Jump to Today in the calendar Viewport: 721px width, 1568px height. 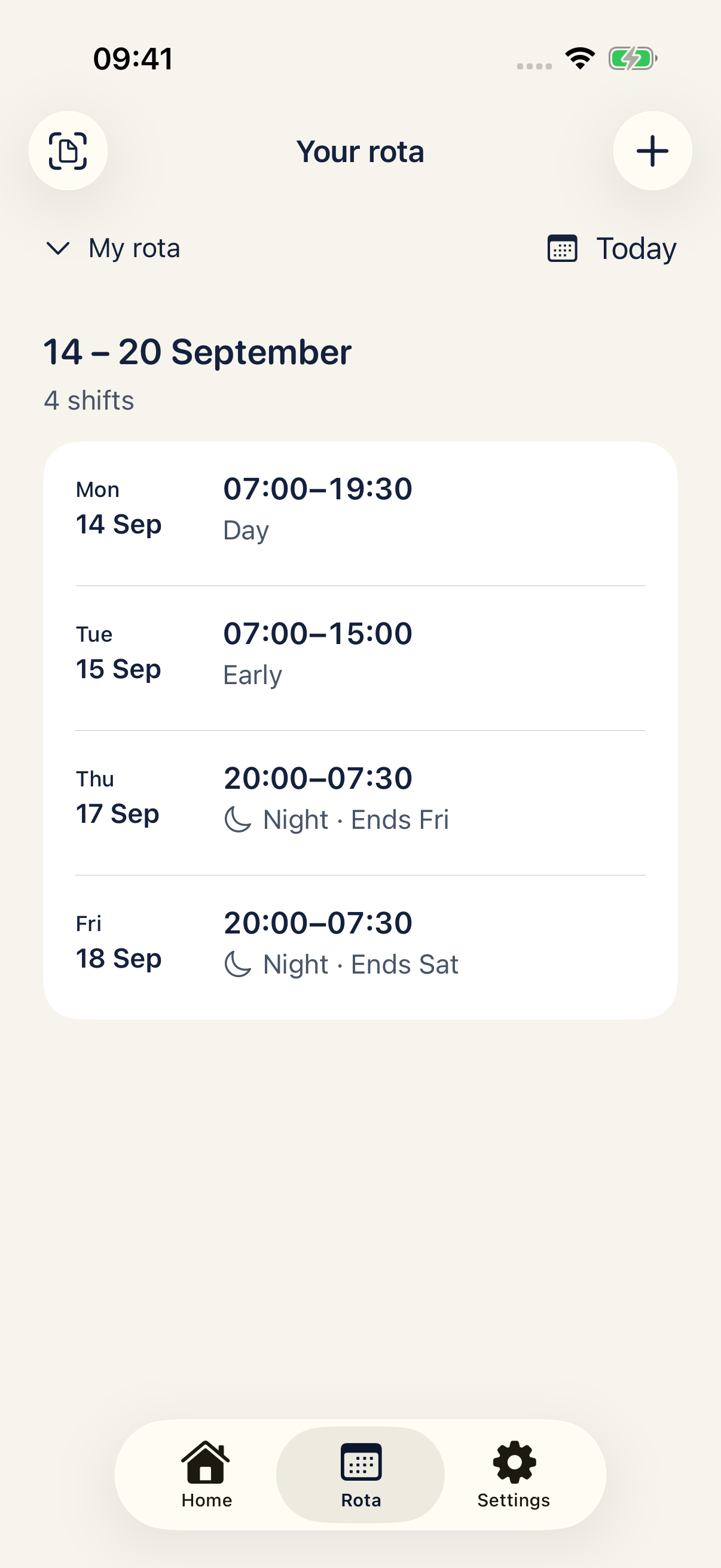coord(612,248)
